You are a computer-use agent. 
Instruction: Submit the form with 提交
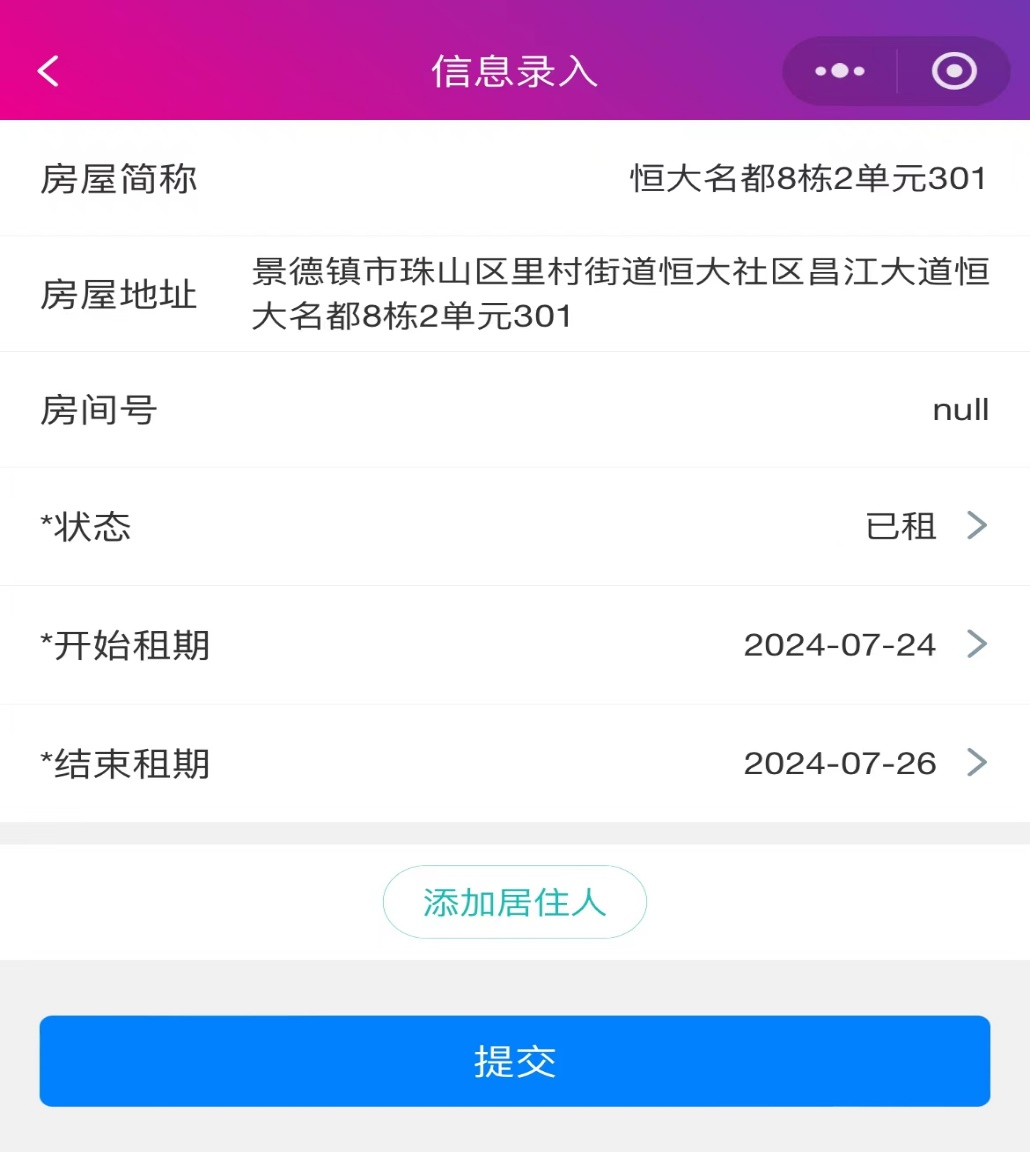click(514, 1061)
